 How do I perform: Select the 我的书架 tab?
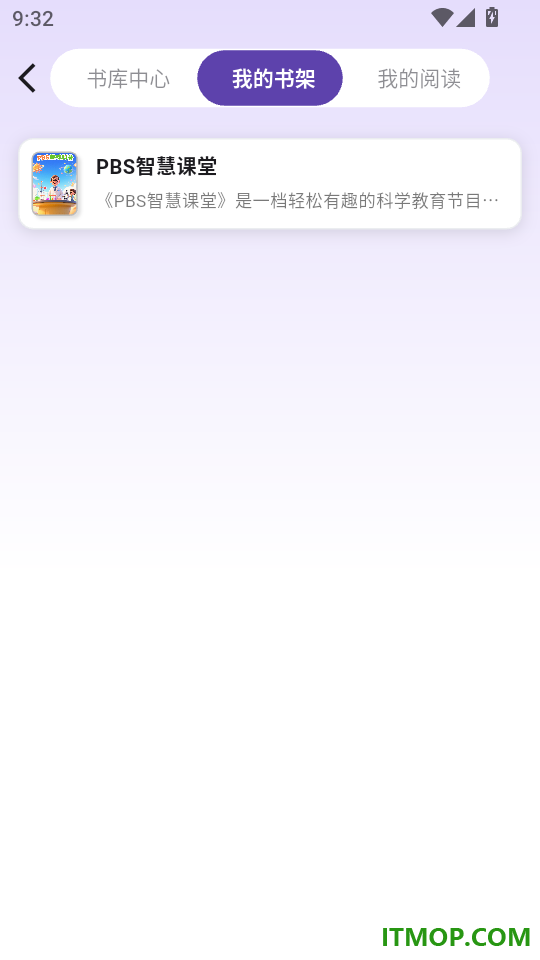pos(270,78)
